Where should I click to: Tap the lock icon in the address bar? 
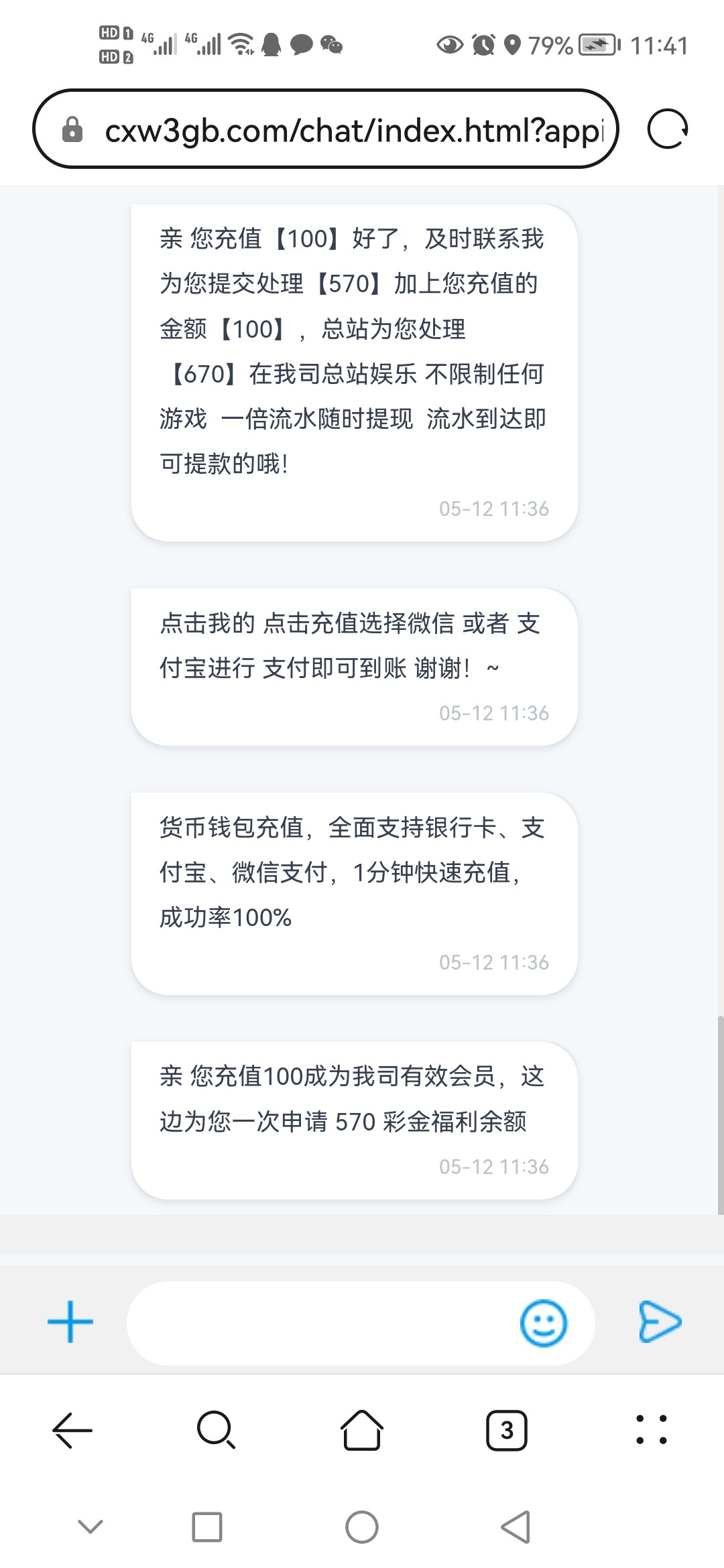pyautogui.click(x=72, y=129)
